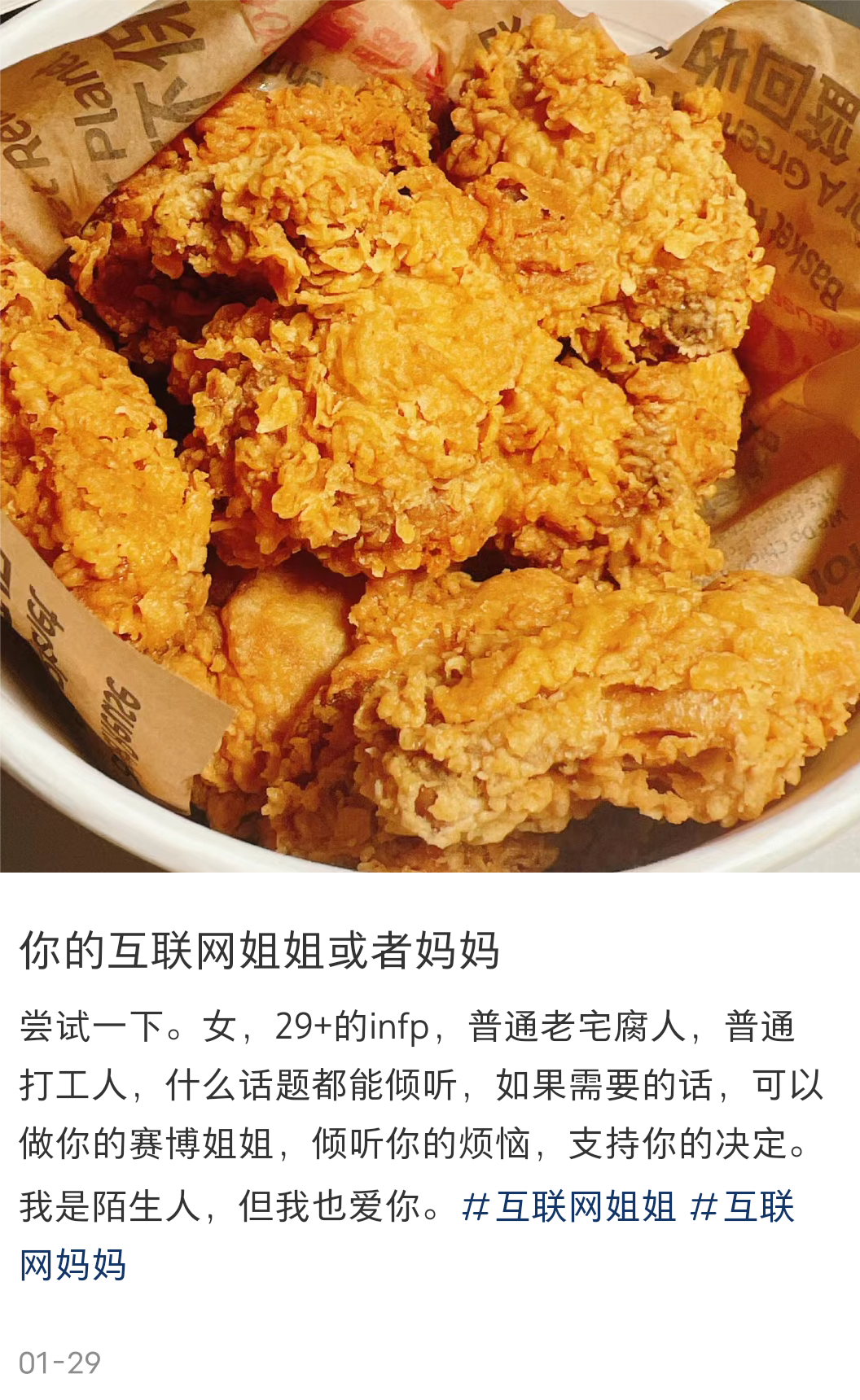
Task: Open the #互联网姐姐 hashtag
Action: click(568, 1206)
